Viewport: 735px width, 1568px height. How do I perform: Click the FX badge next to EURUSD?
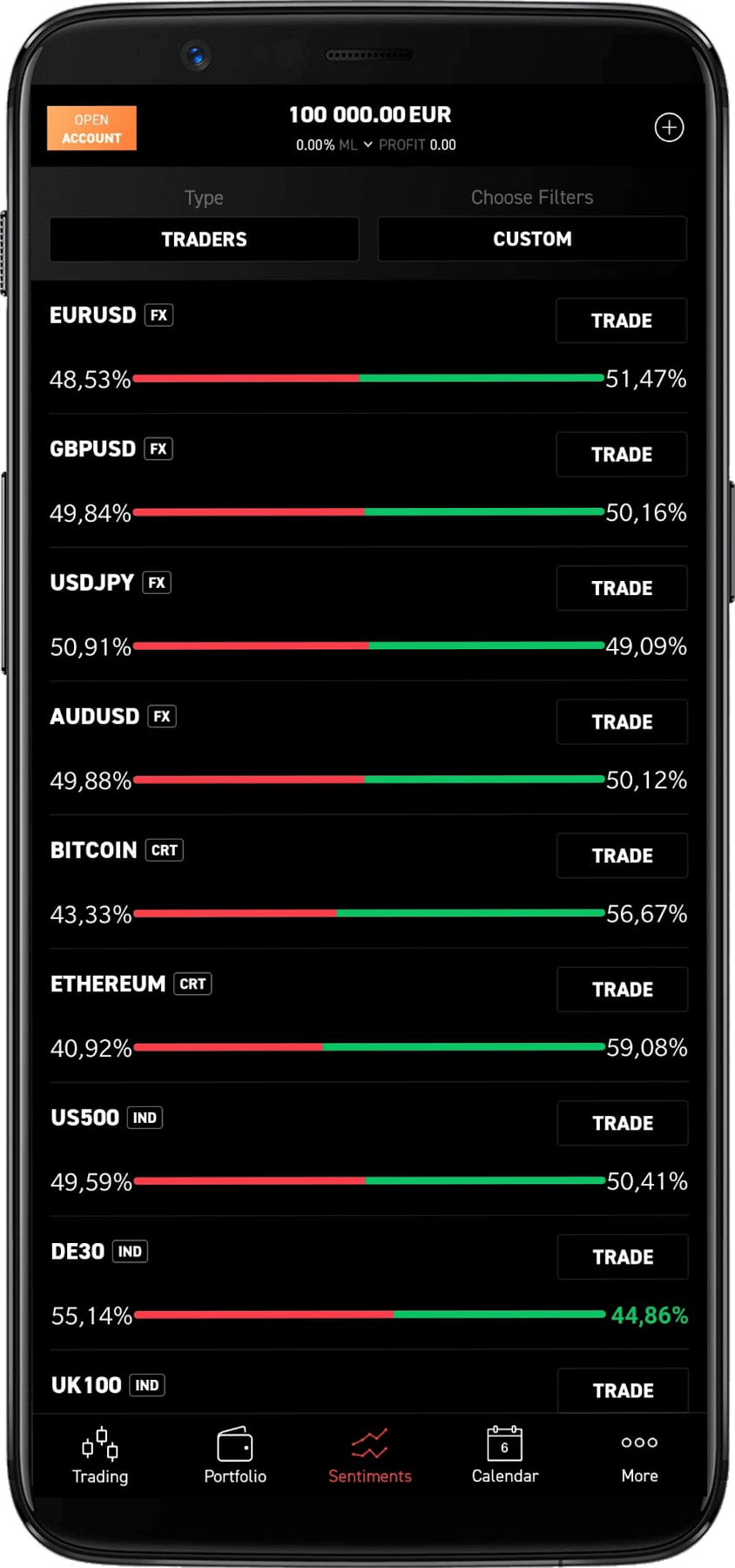[158, 314]
